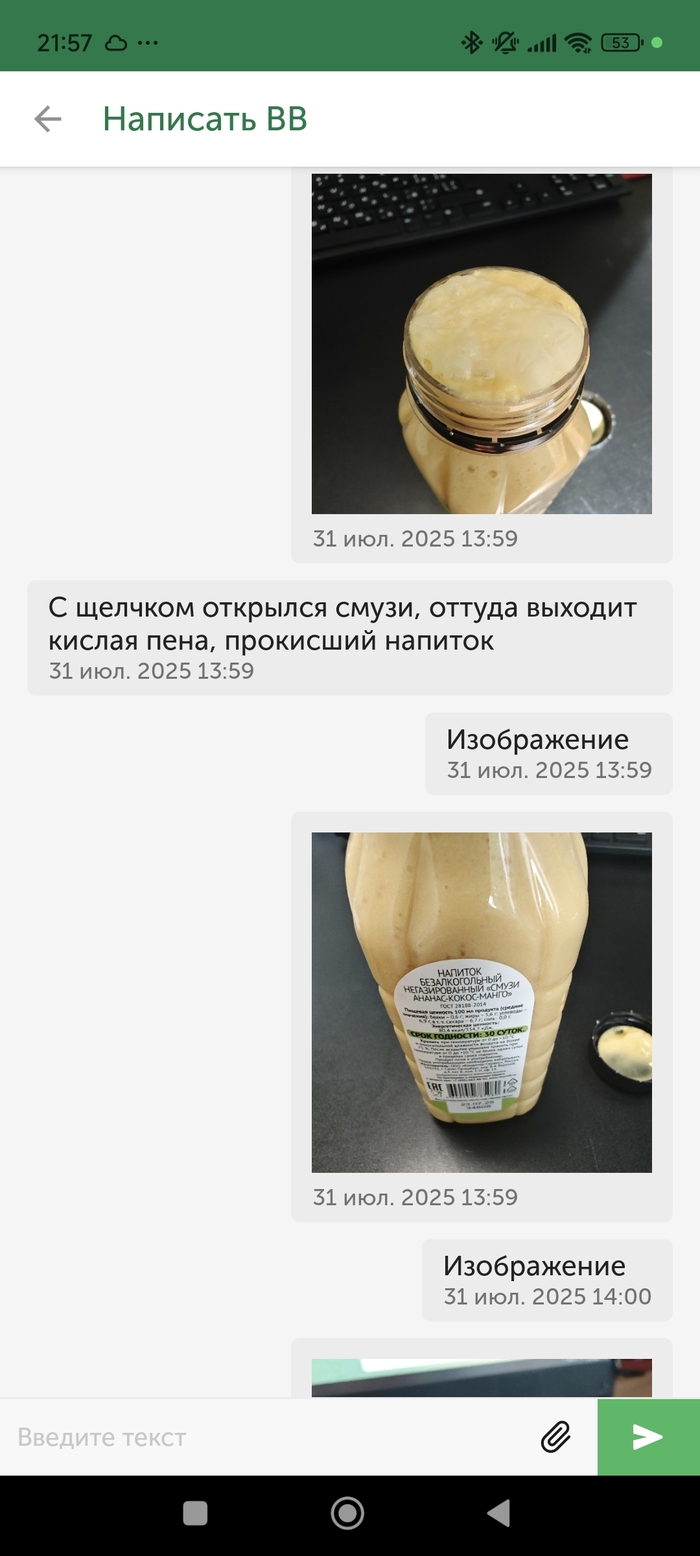The image size is (700, 1556).
Task: Go back from the Написать ВВ chat
Action: pyautogui.click(x=47, y=119)
